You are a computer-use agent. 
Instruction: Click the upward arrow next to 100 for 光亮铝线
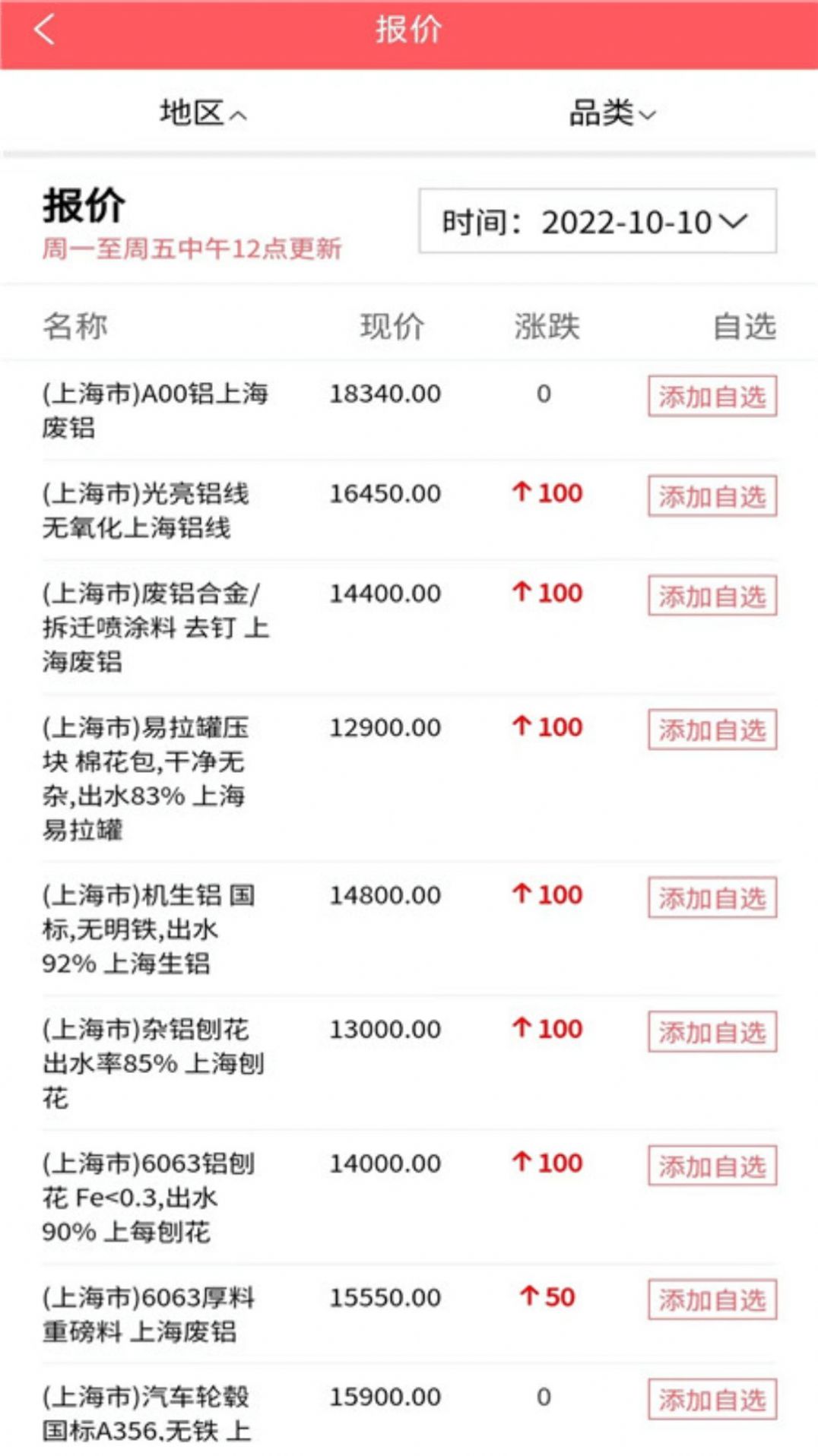pyautogui.click(x=522, y=493)
